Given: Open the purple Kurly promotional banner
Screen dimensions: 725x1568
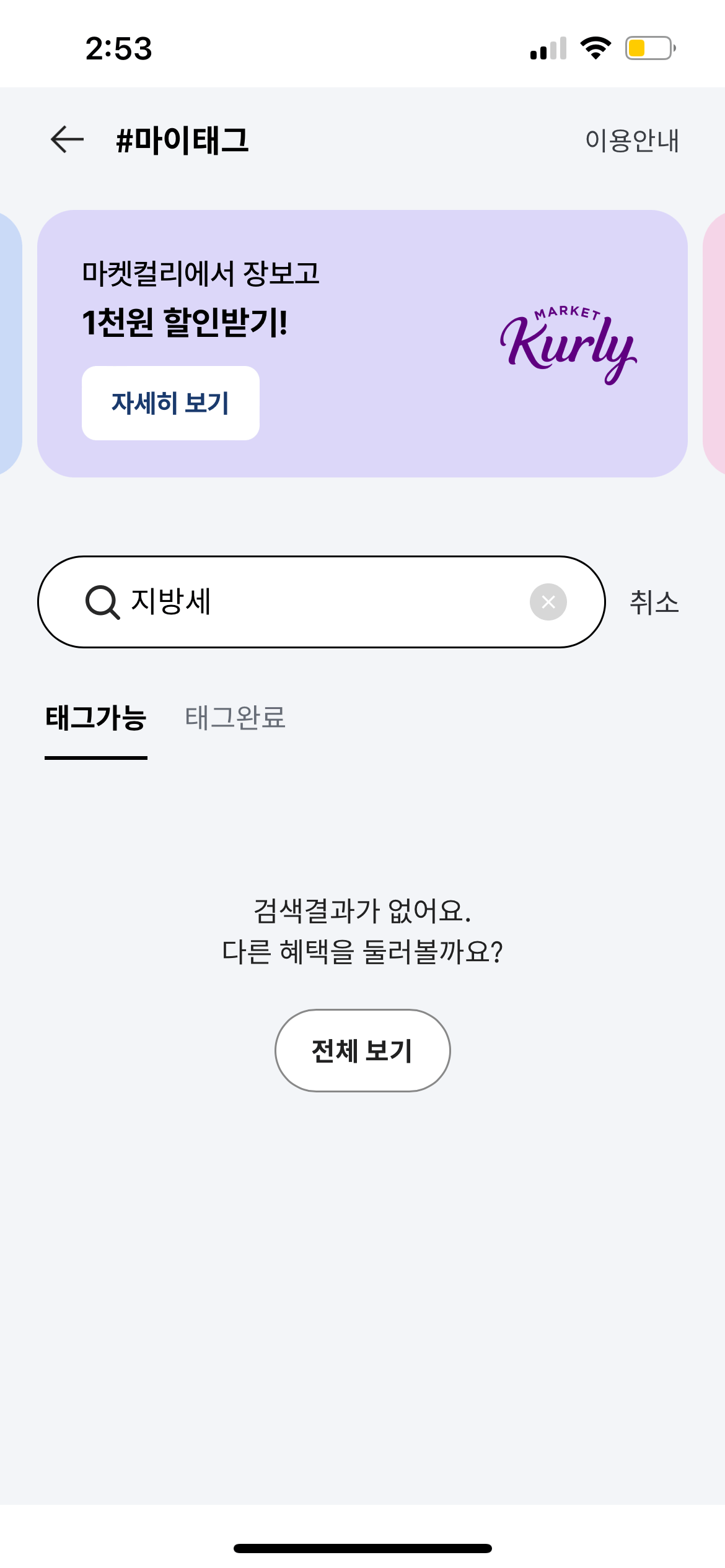Looking at the screenshot, I should pyautogui.click(x=362, y=341).
